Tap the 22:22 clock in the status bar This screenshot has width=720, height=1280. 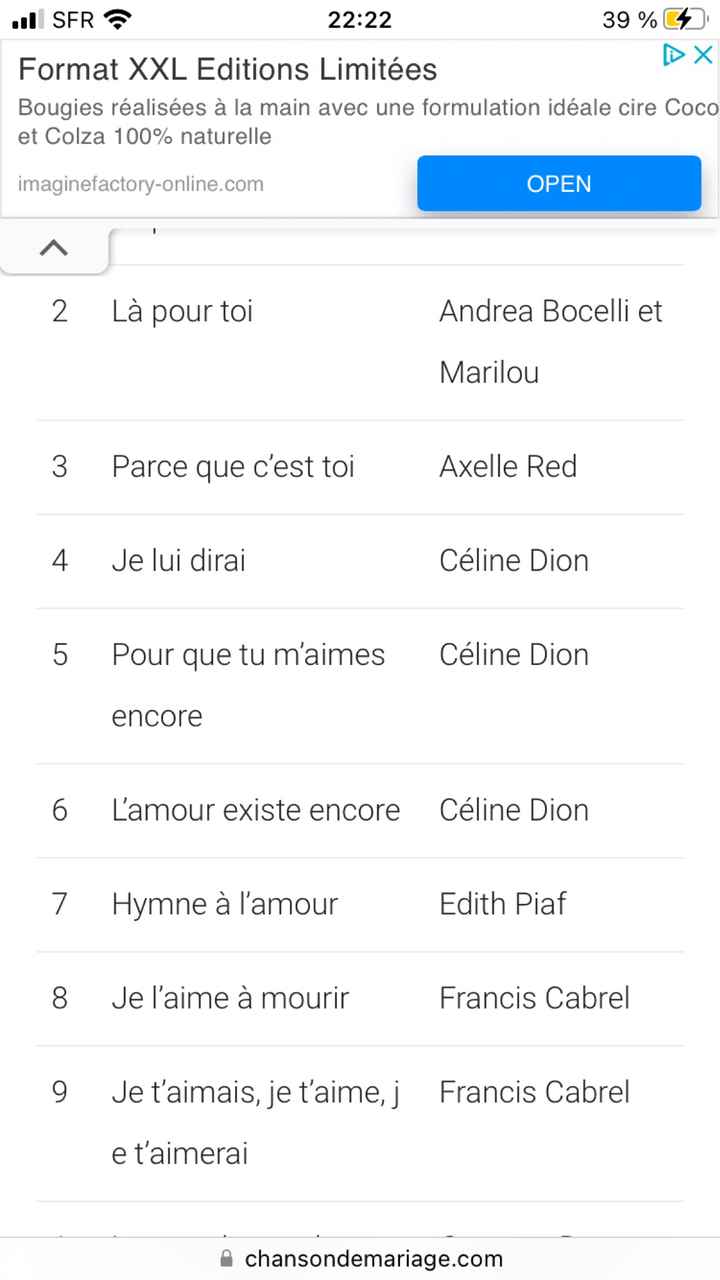tap(360, 18)
